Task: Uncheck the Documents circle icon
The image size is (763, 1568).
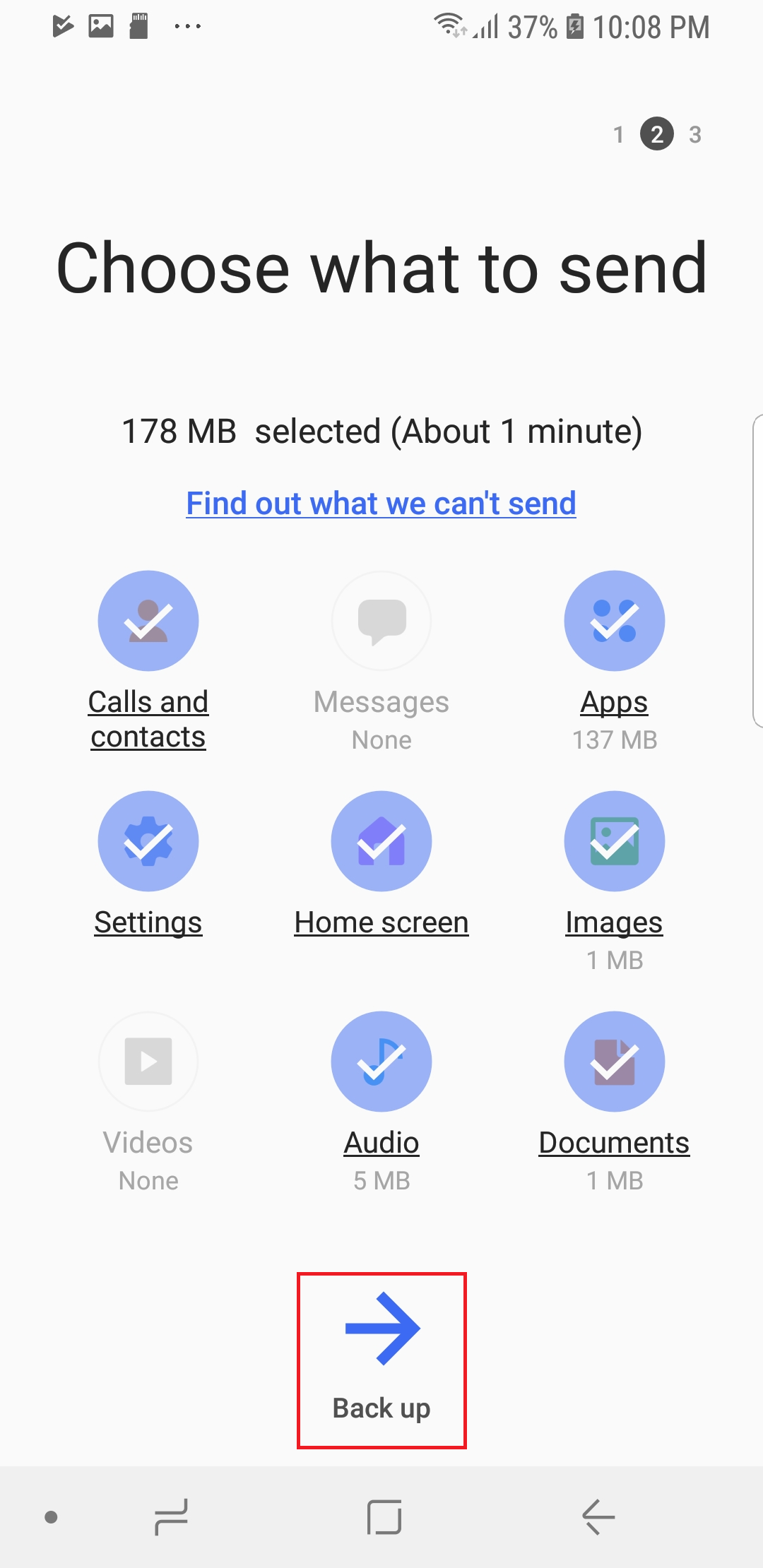Action: [615, 1062]
